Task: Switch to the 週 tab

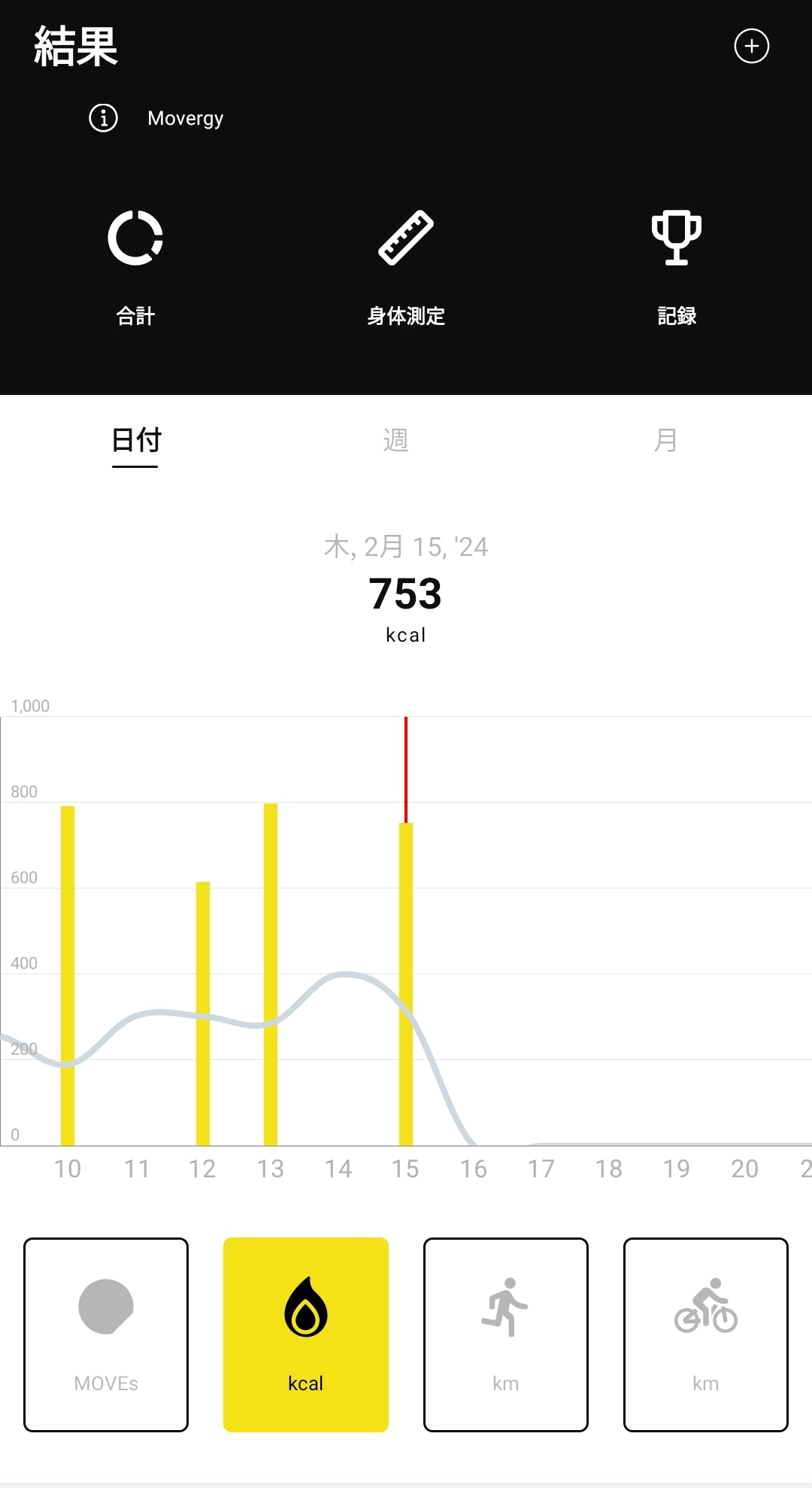Action: pos(395,440)
